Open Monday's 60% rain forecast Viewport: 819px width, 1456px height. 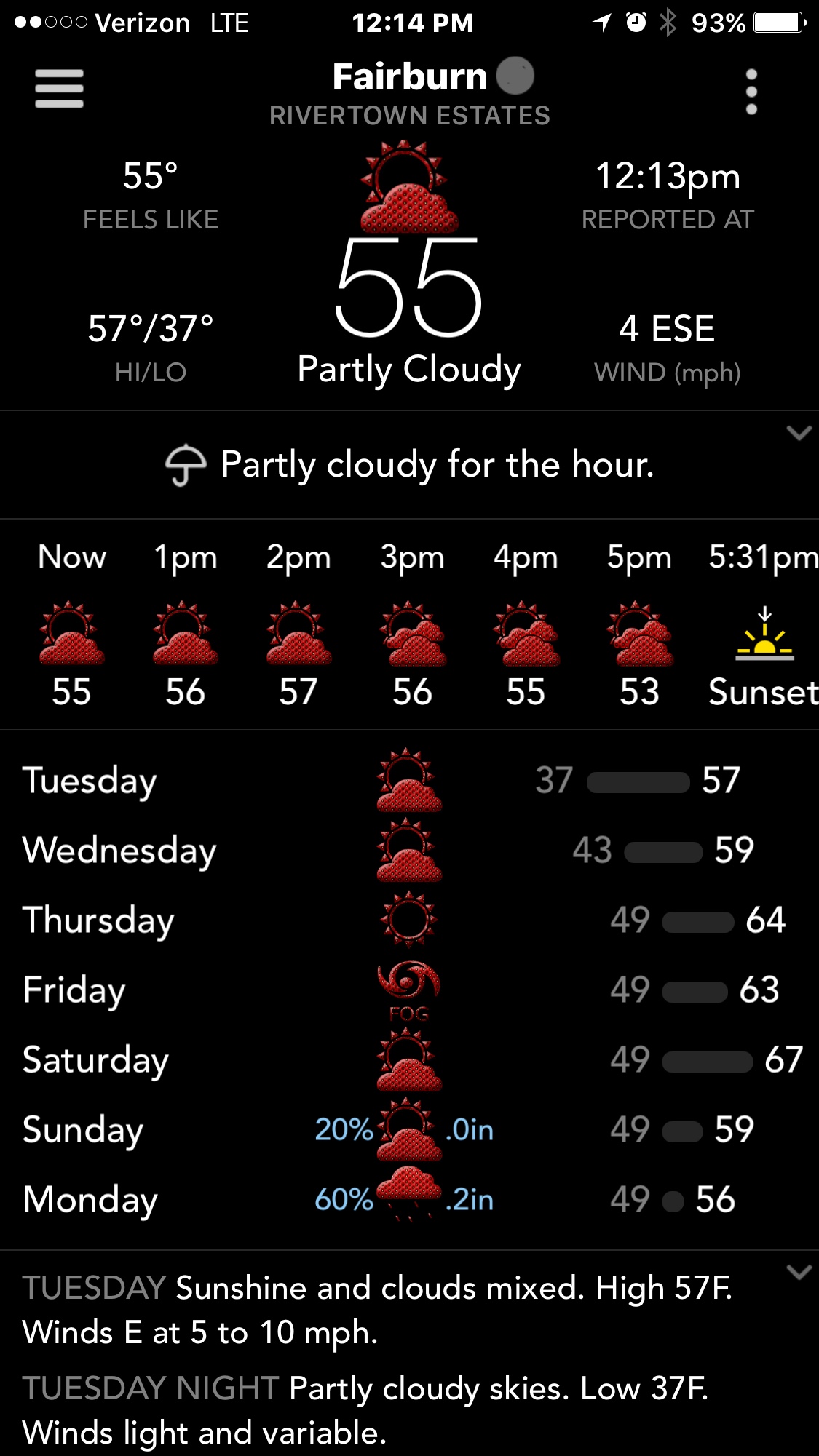[409, 1199]
